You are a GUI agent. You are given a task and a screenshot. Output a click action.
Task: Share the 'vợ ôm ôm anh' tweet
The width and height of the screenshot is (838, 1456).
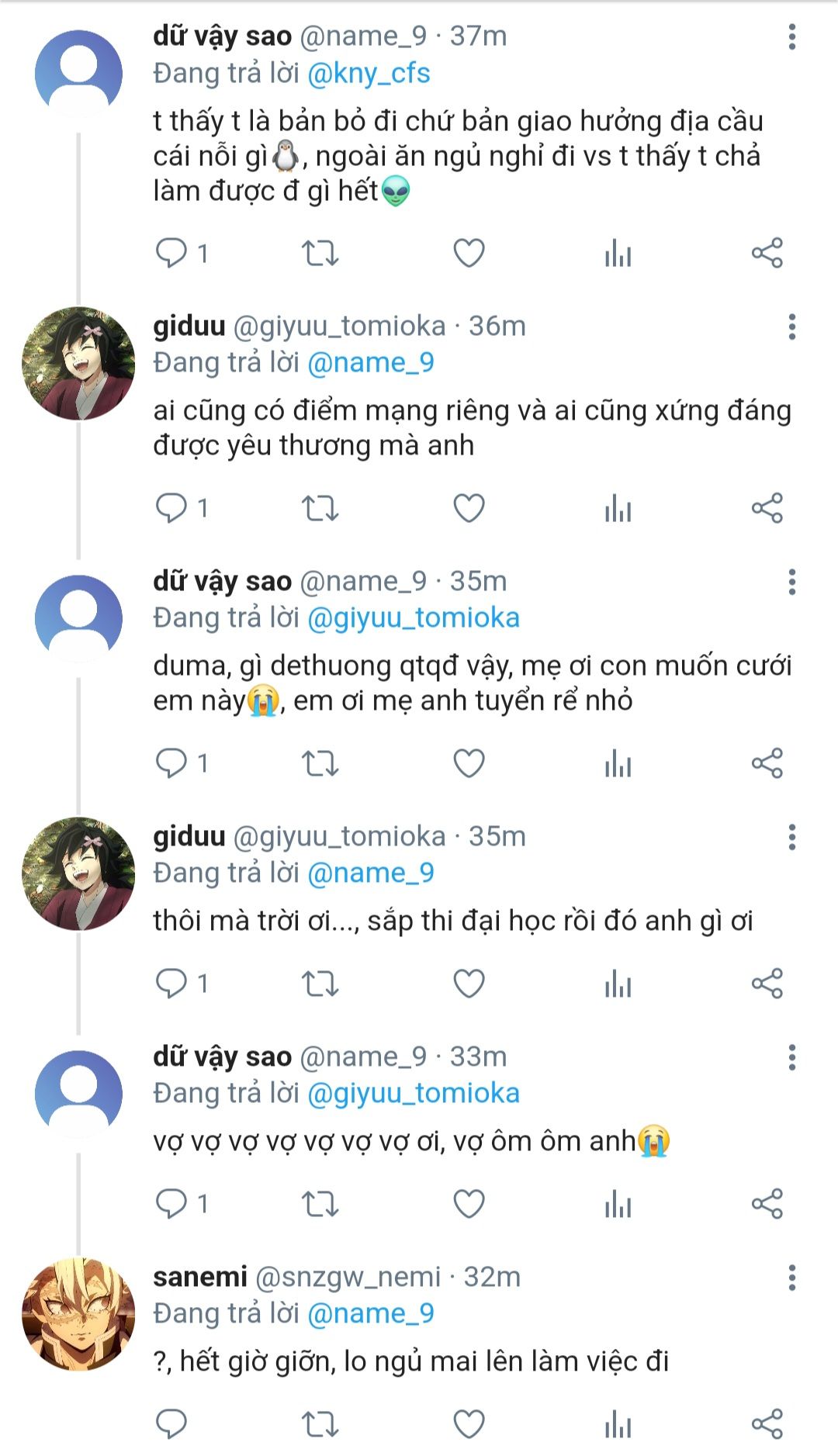click(x=767, y=1204)
